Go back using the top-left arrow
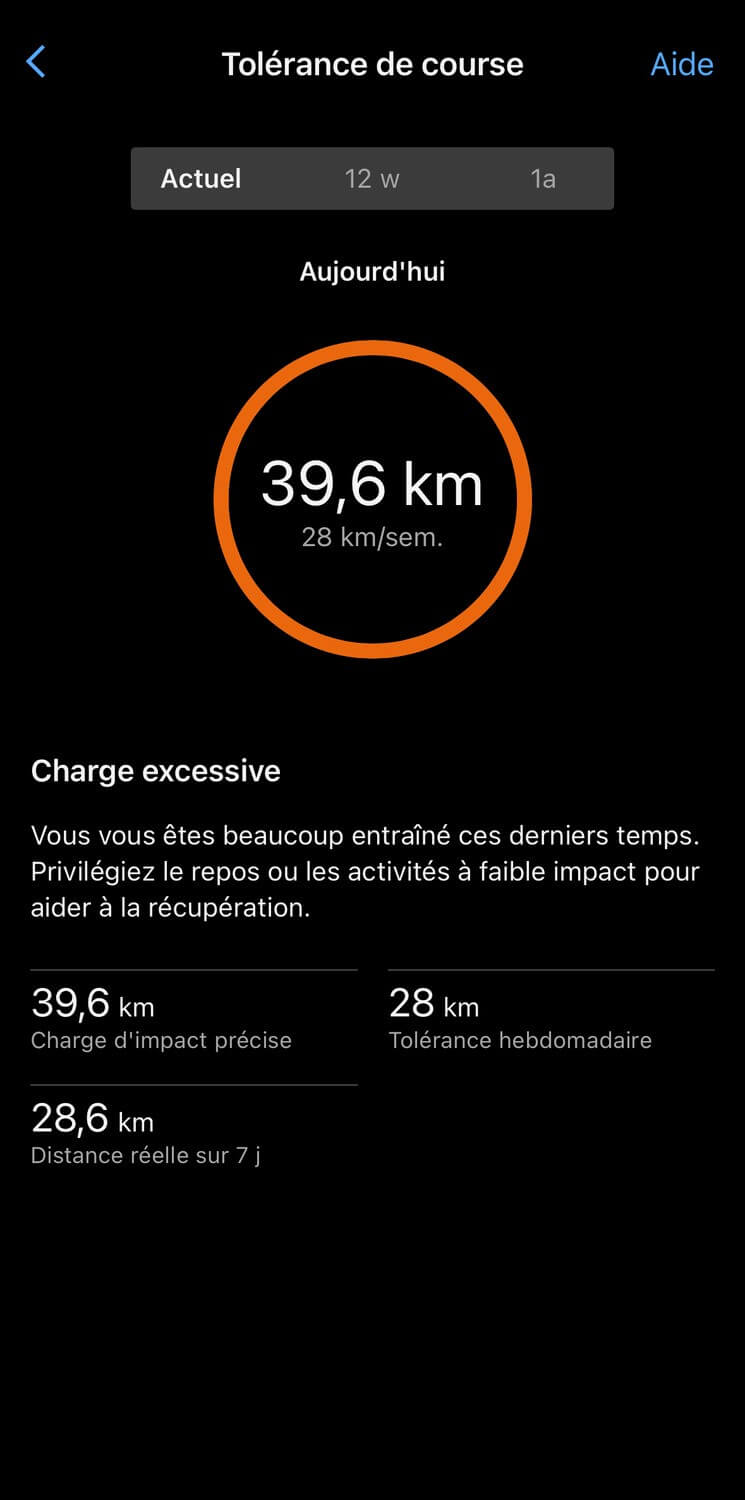 [36, 62]
